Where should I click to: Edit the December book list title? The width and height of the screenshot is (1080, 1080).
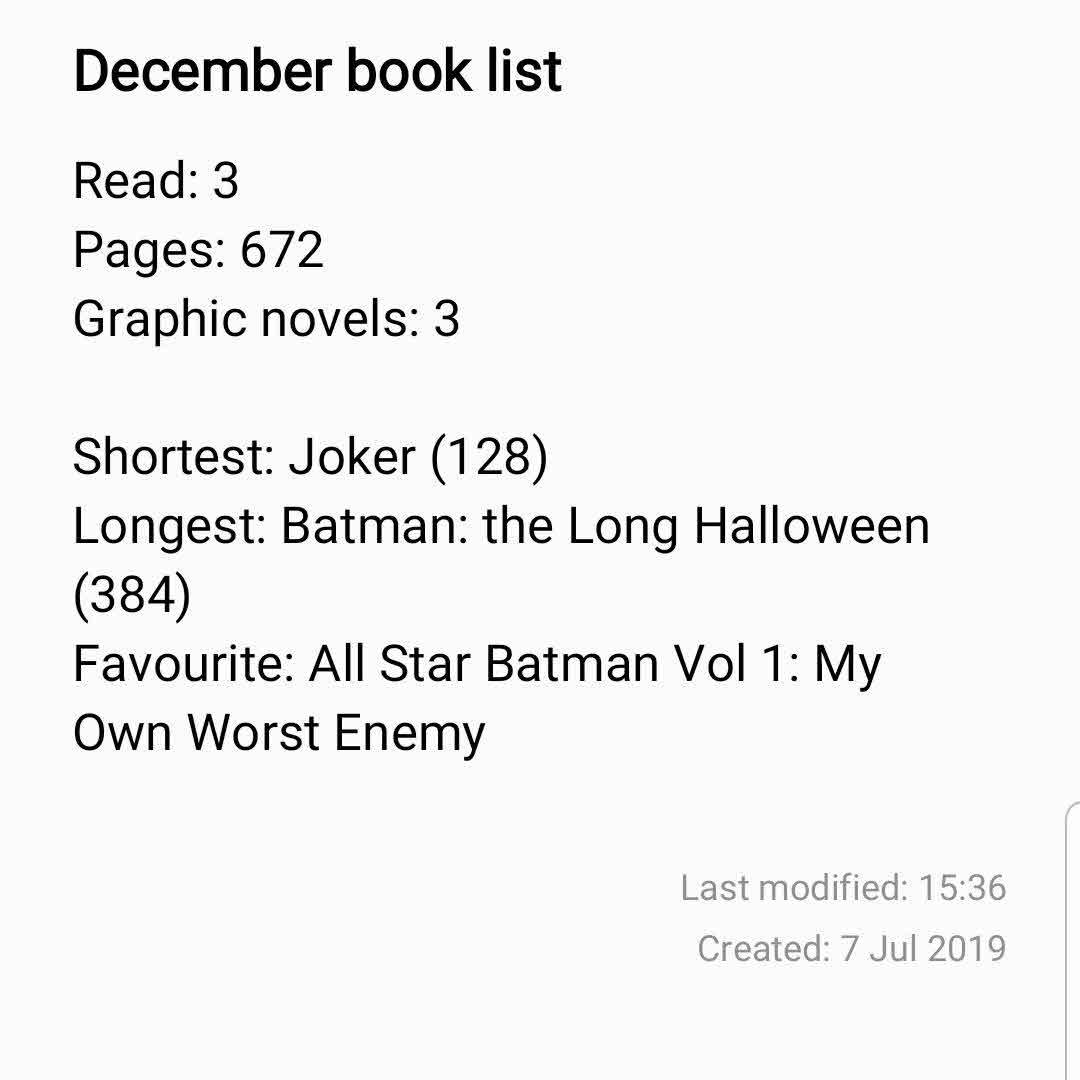pos(318,71)
